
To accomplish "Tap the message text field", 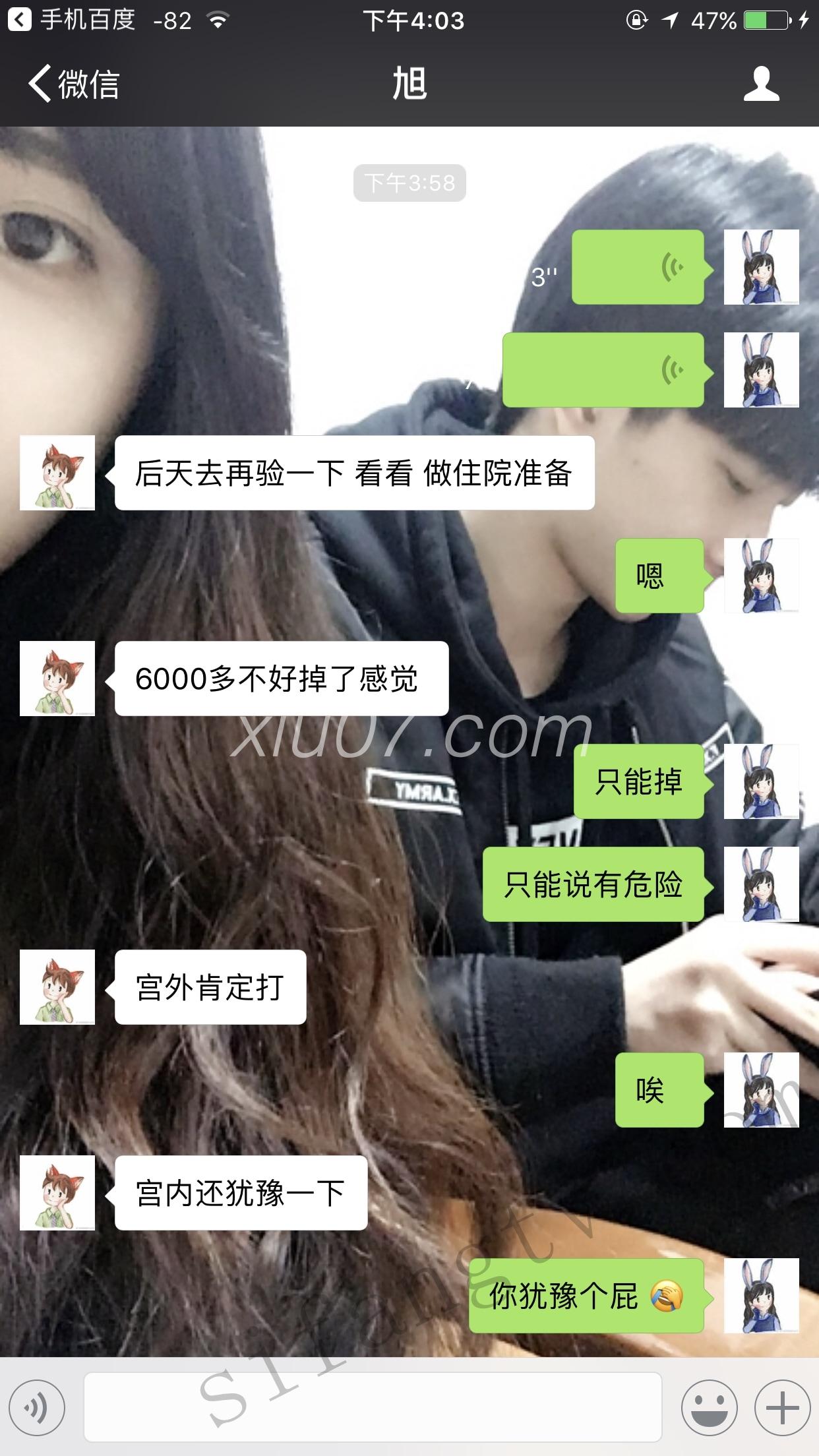I will [373, 1408].
